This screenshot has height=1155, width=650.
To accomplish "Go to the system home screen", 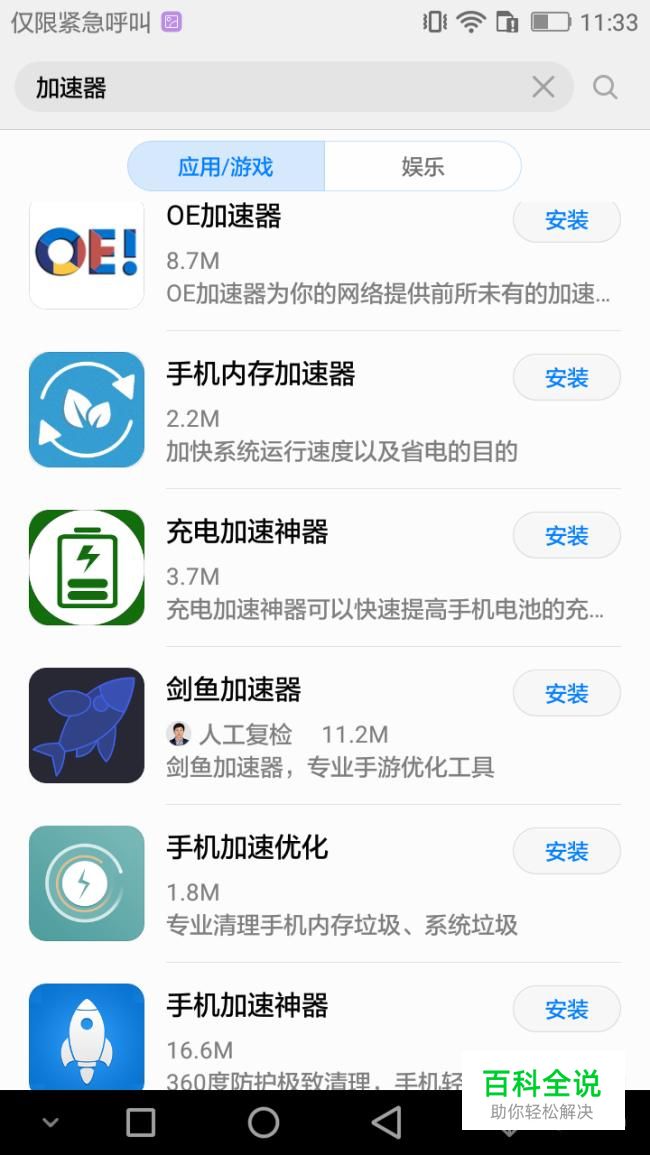I will 264,1122.
